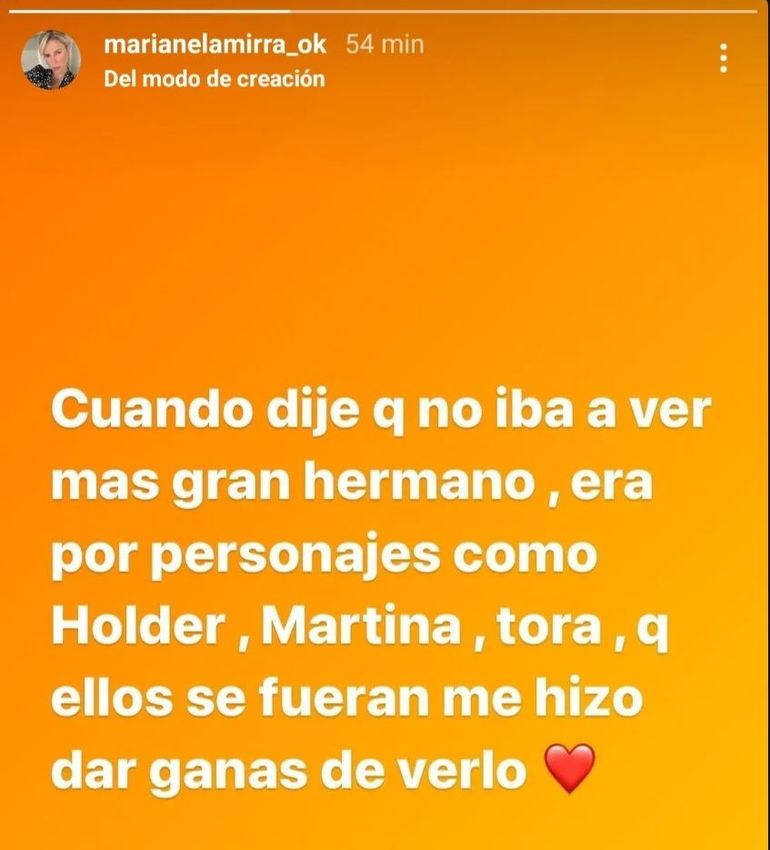Screen dimensions: 770x850
Task: Open the marianelamirra_ok profile from the username
Action: coord(215,44)
